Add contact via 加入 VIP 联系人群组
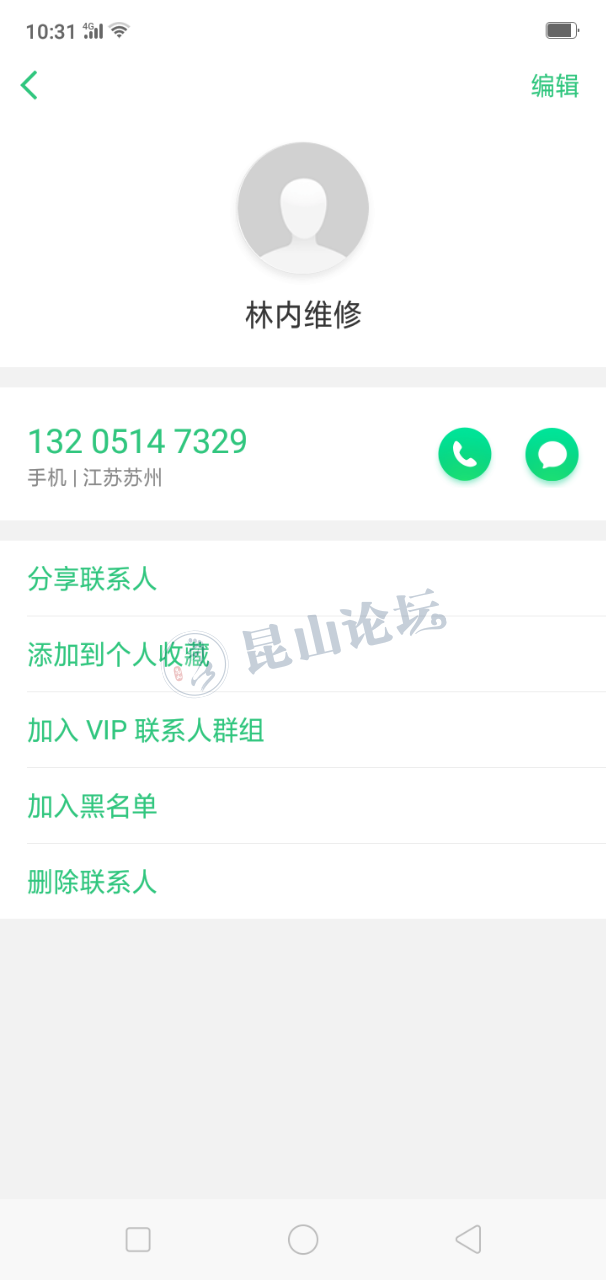 pyautogui.click(x=146, y=731)
